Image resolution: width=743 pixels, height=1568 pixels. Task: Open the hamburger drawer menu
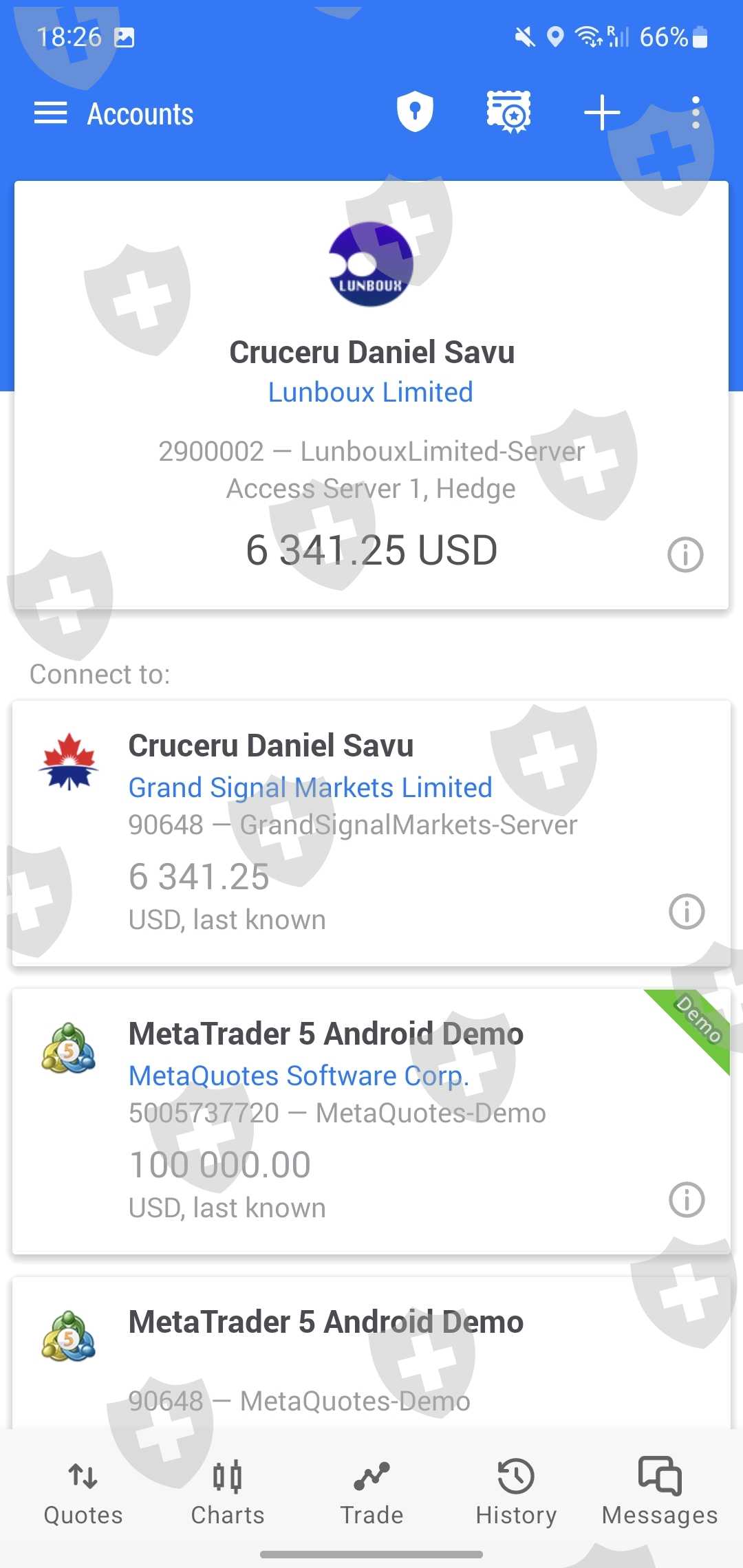pyautogui.click(x=51, y=113)
